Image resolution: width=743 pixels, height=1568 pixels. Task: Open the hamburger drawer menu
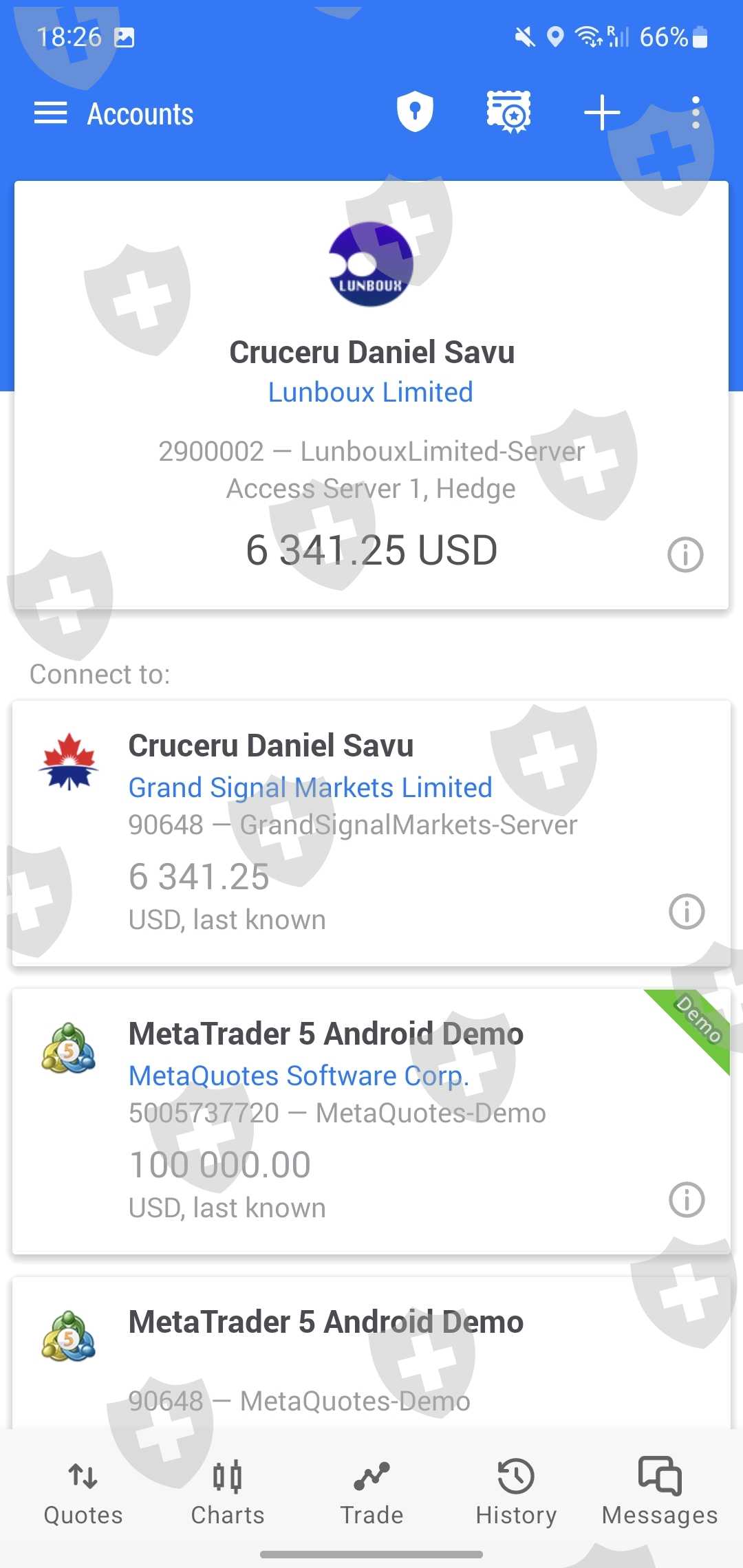pyautogui.click(x=51, y=113)
